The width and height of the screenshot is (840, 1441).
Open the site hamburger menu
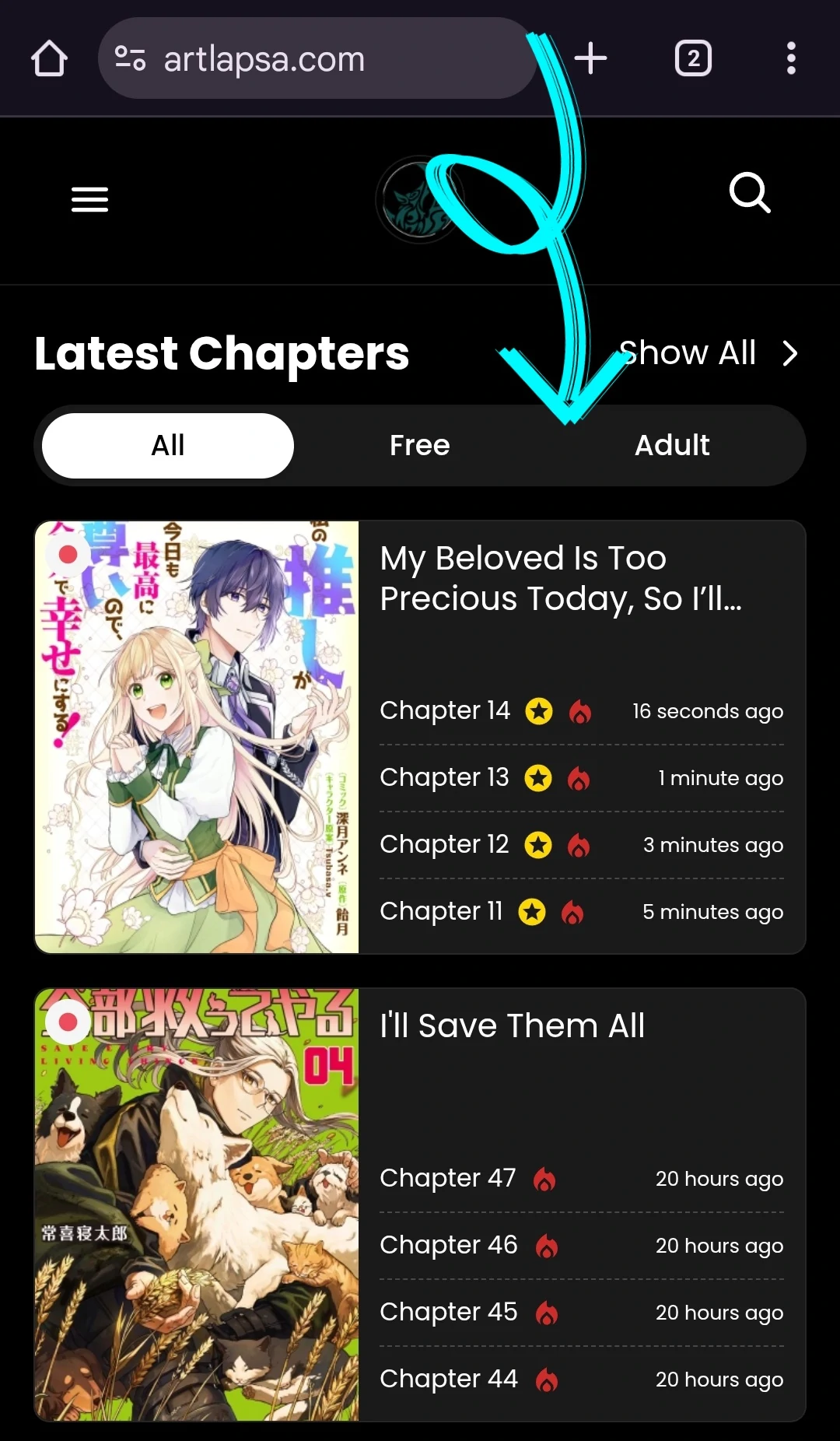(x=89, y=199)
